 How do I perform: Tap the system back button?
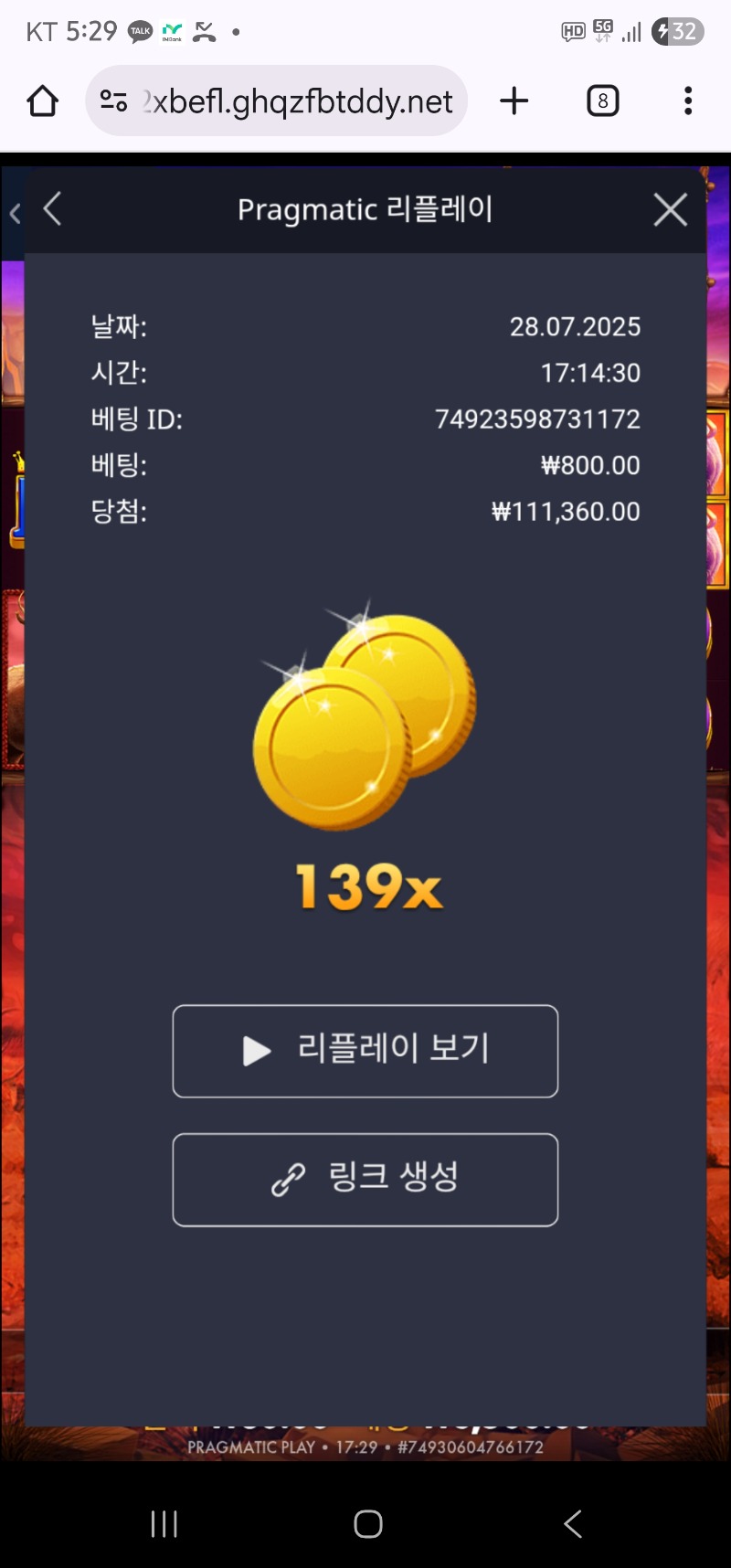tap(573, 1523)
